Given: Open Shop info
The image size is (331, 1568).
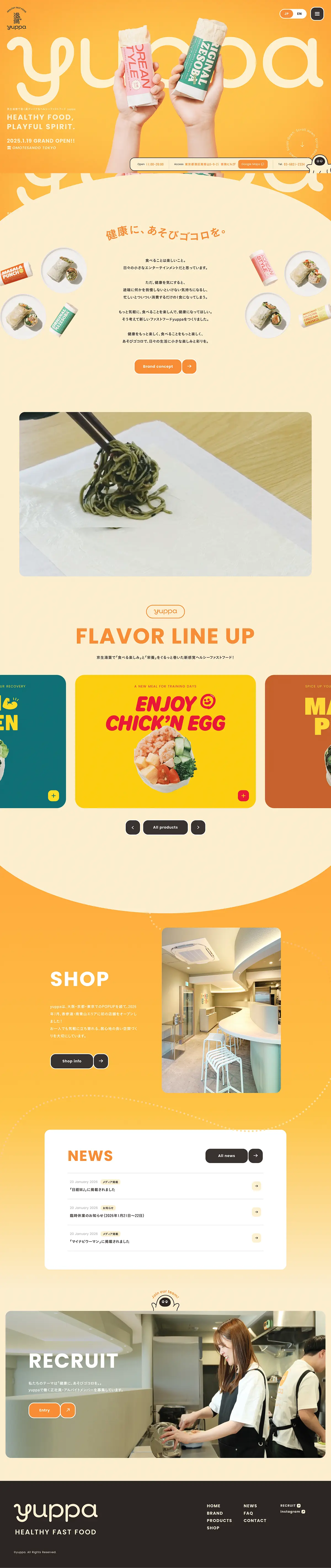Looking at the screenshot, I should coord(72,1061).
